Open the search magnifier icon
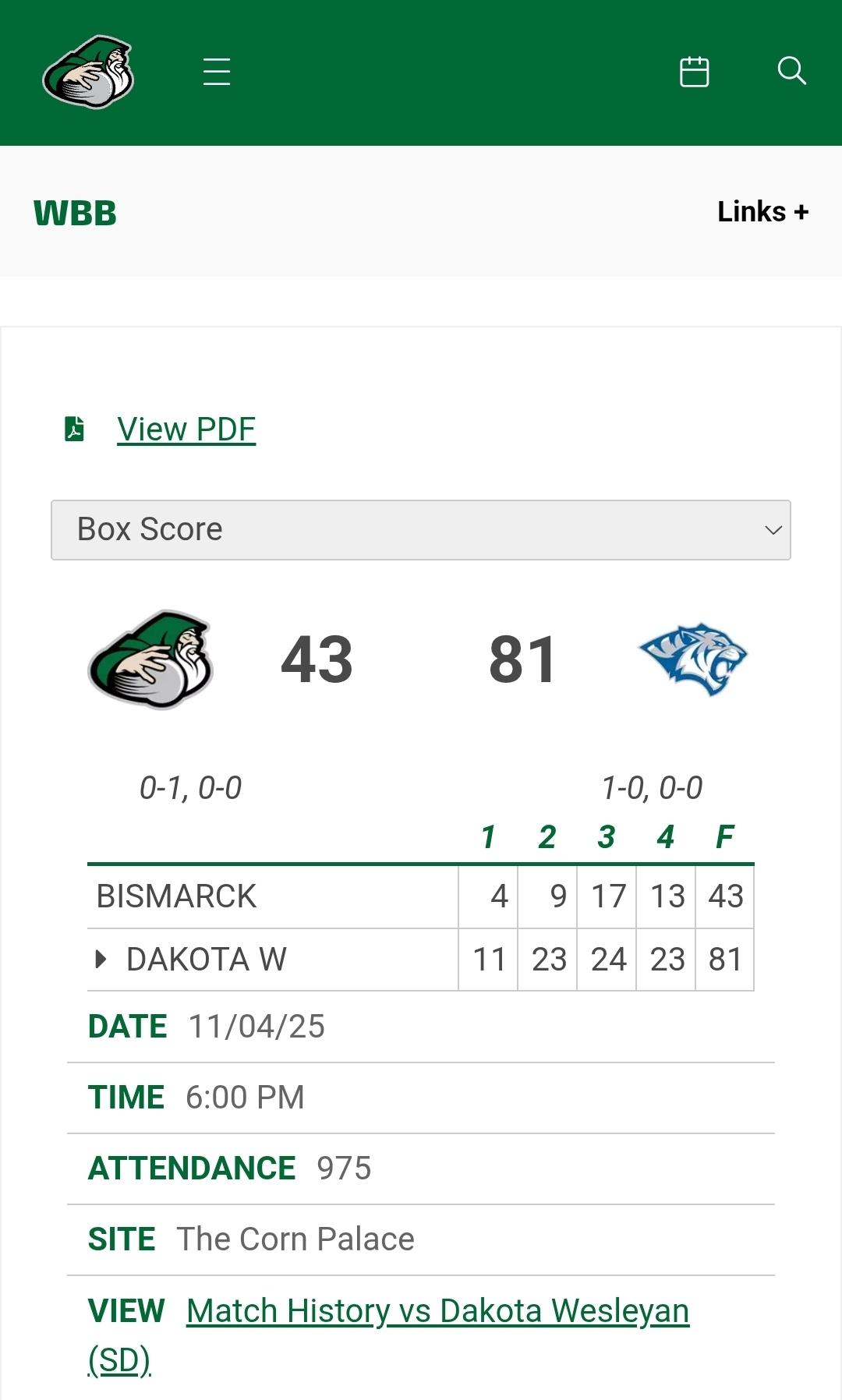842x1400 pixels. tap(791, 71)
